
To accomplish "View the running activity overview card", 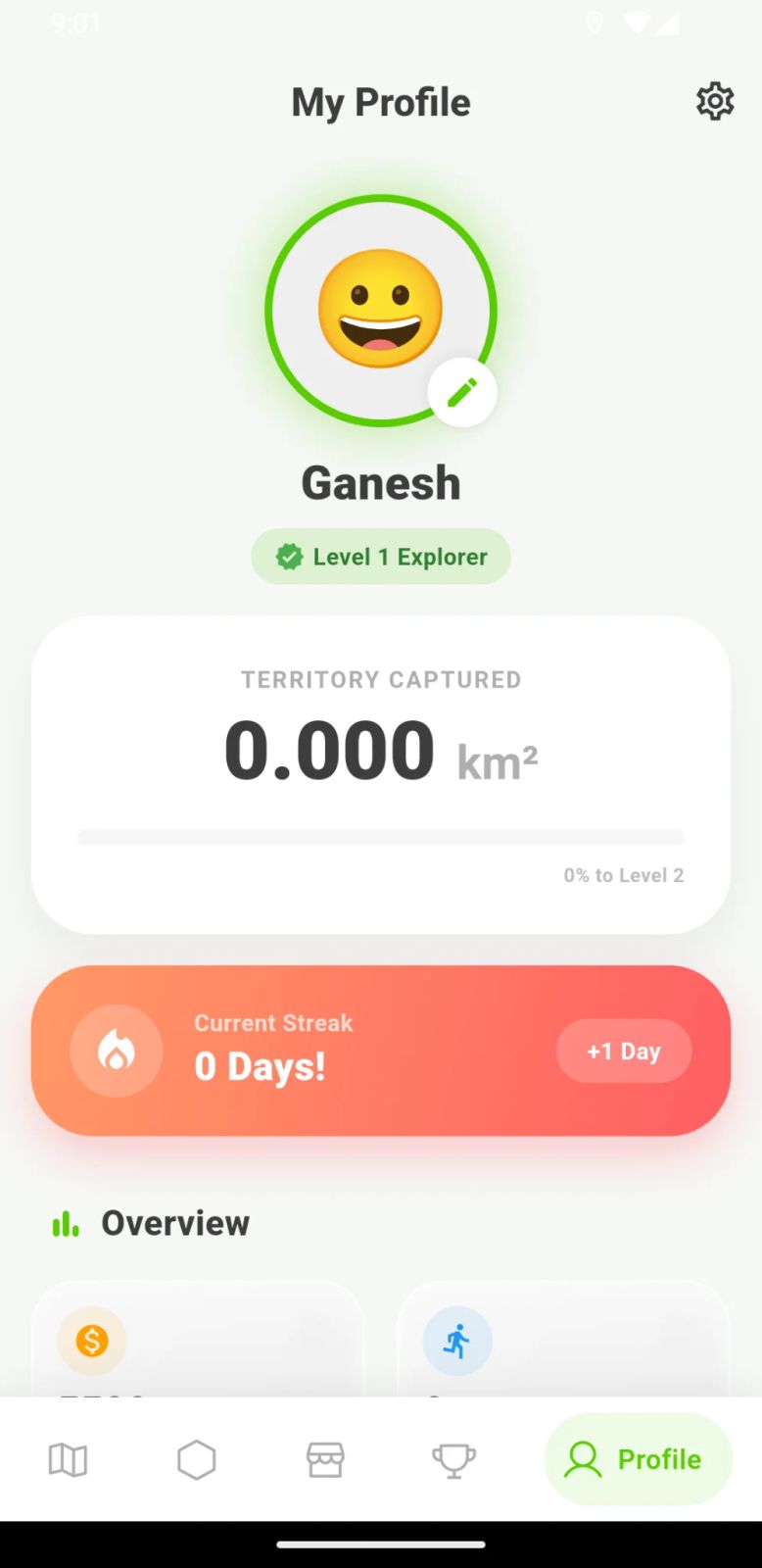I will point(563,1341).
